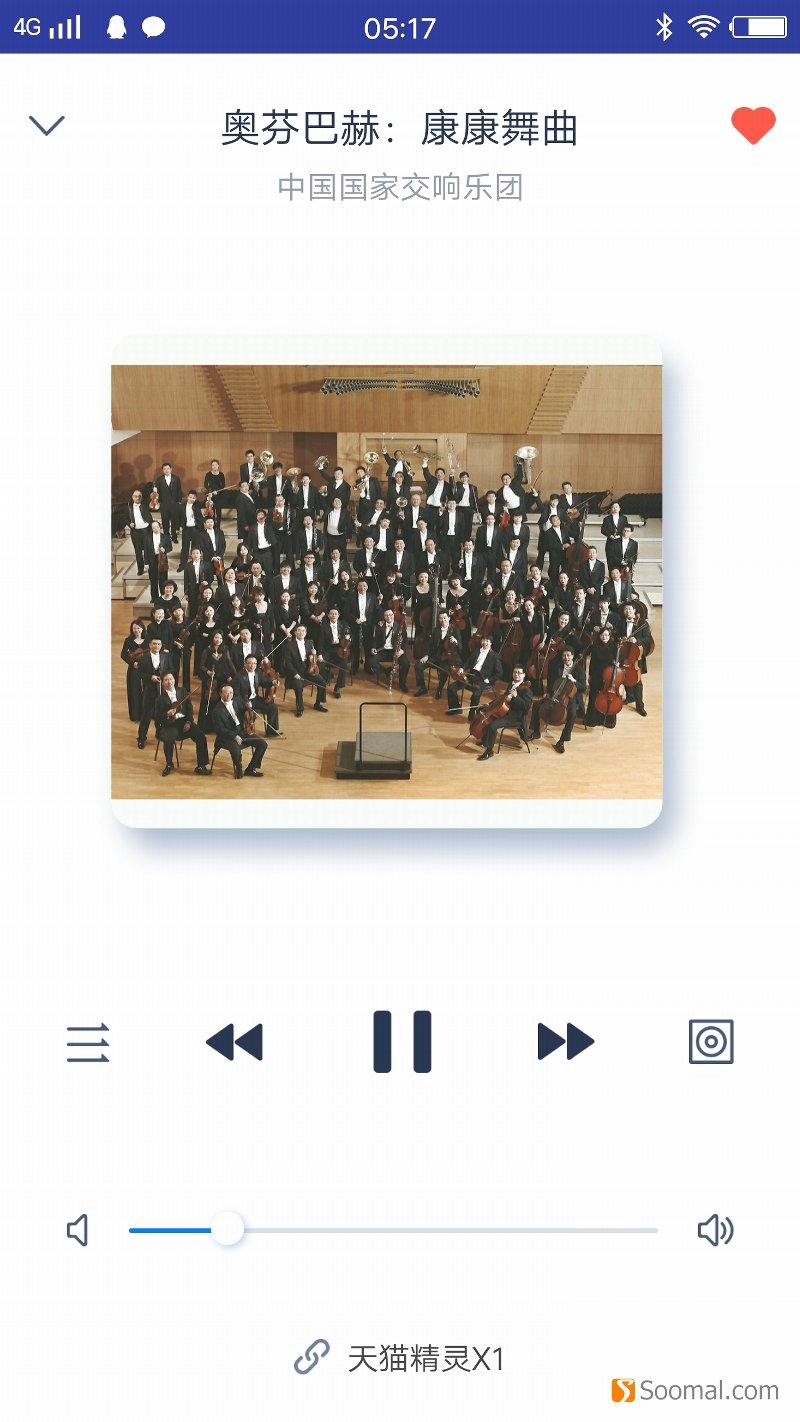Open the playlist queue icon
The width and height of the screenshot is (800, 1422).
(x=88, y=1043)
